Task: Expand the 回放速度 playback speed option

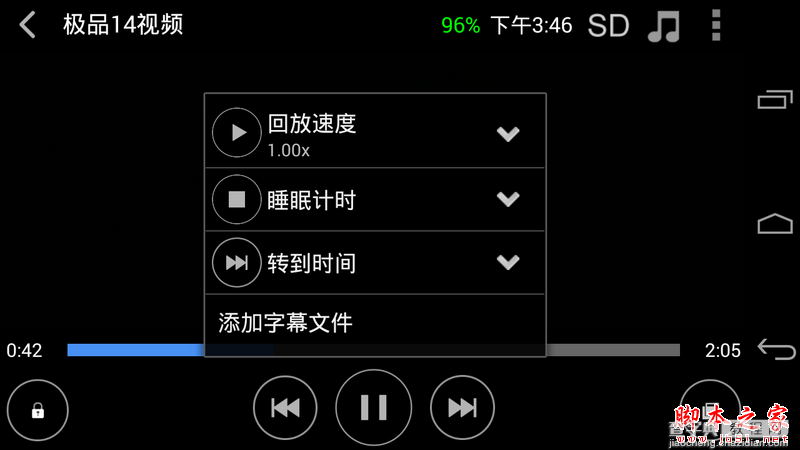Action: point(508,134)
